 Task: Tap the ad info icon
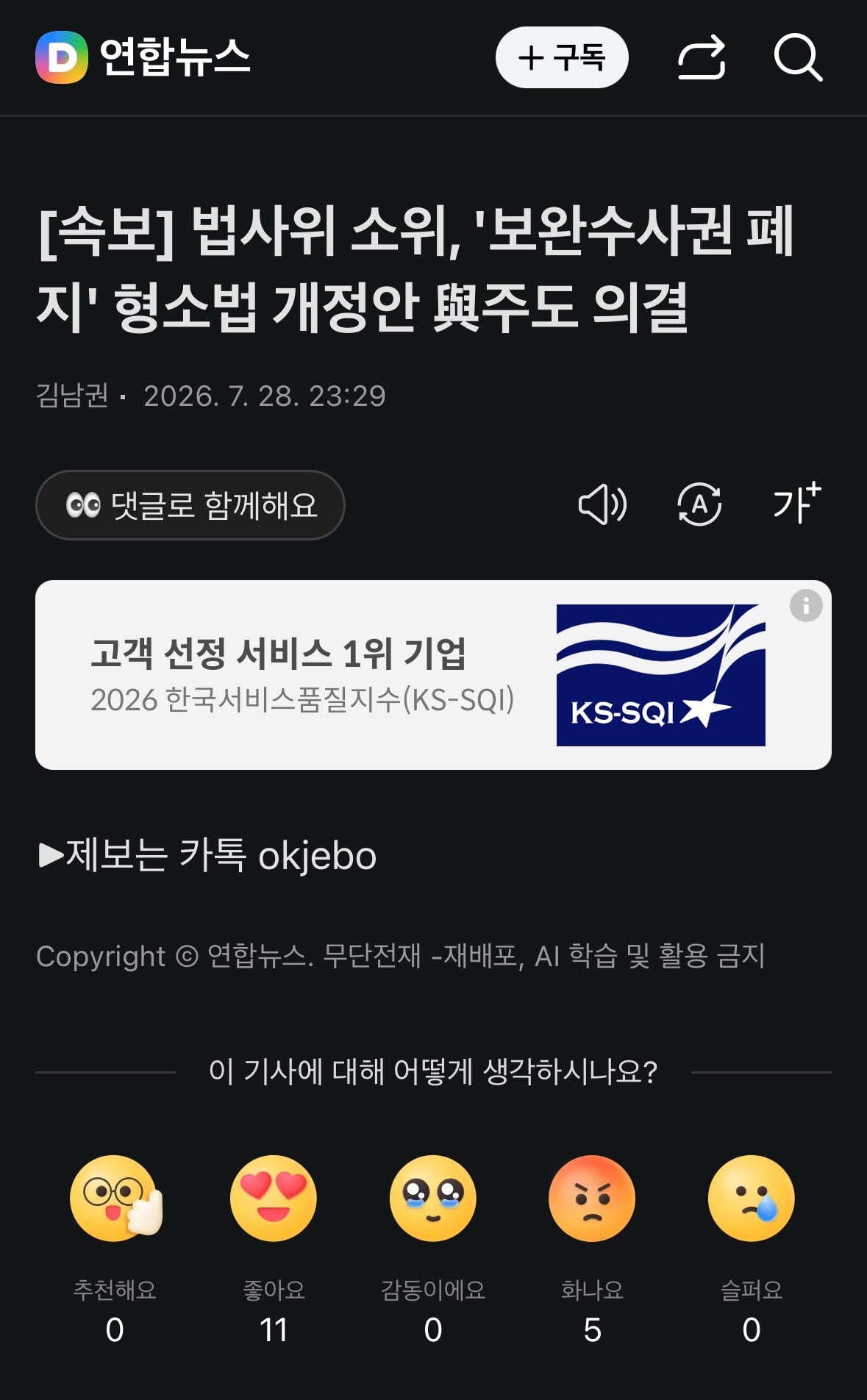806,606
